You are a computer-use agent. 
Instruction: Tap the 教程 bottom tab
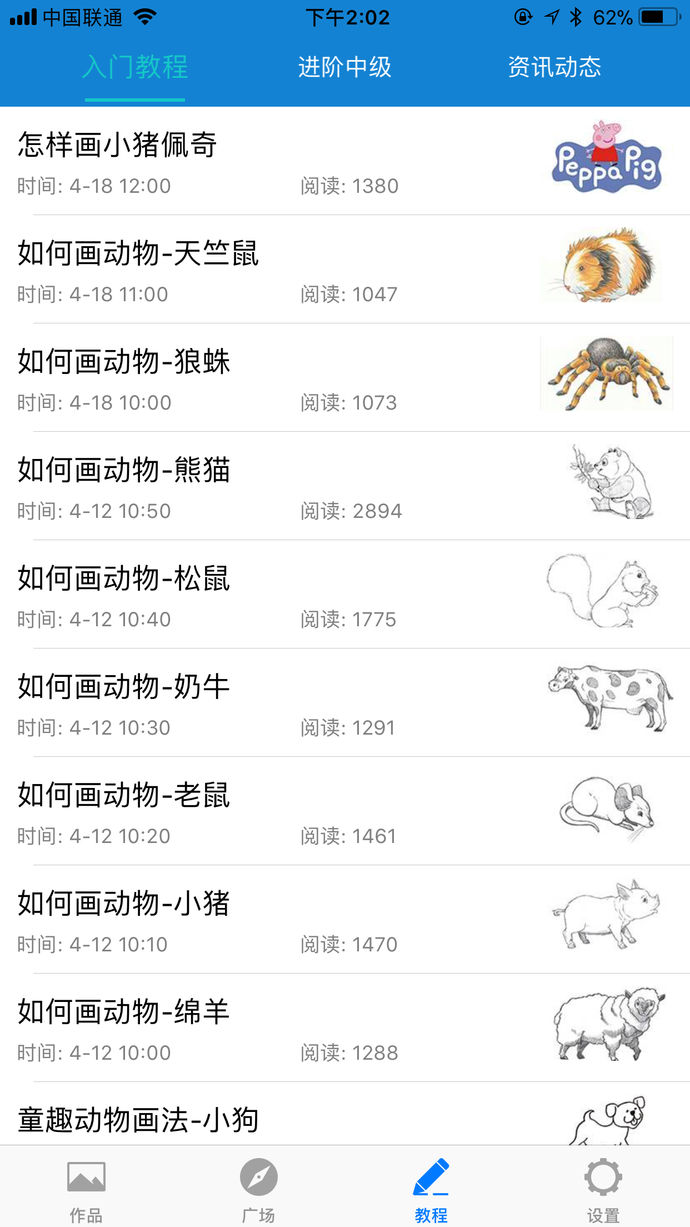pyautogui.click(x=431, y=1188)
